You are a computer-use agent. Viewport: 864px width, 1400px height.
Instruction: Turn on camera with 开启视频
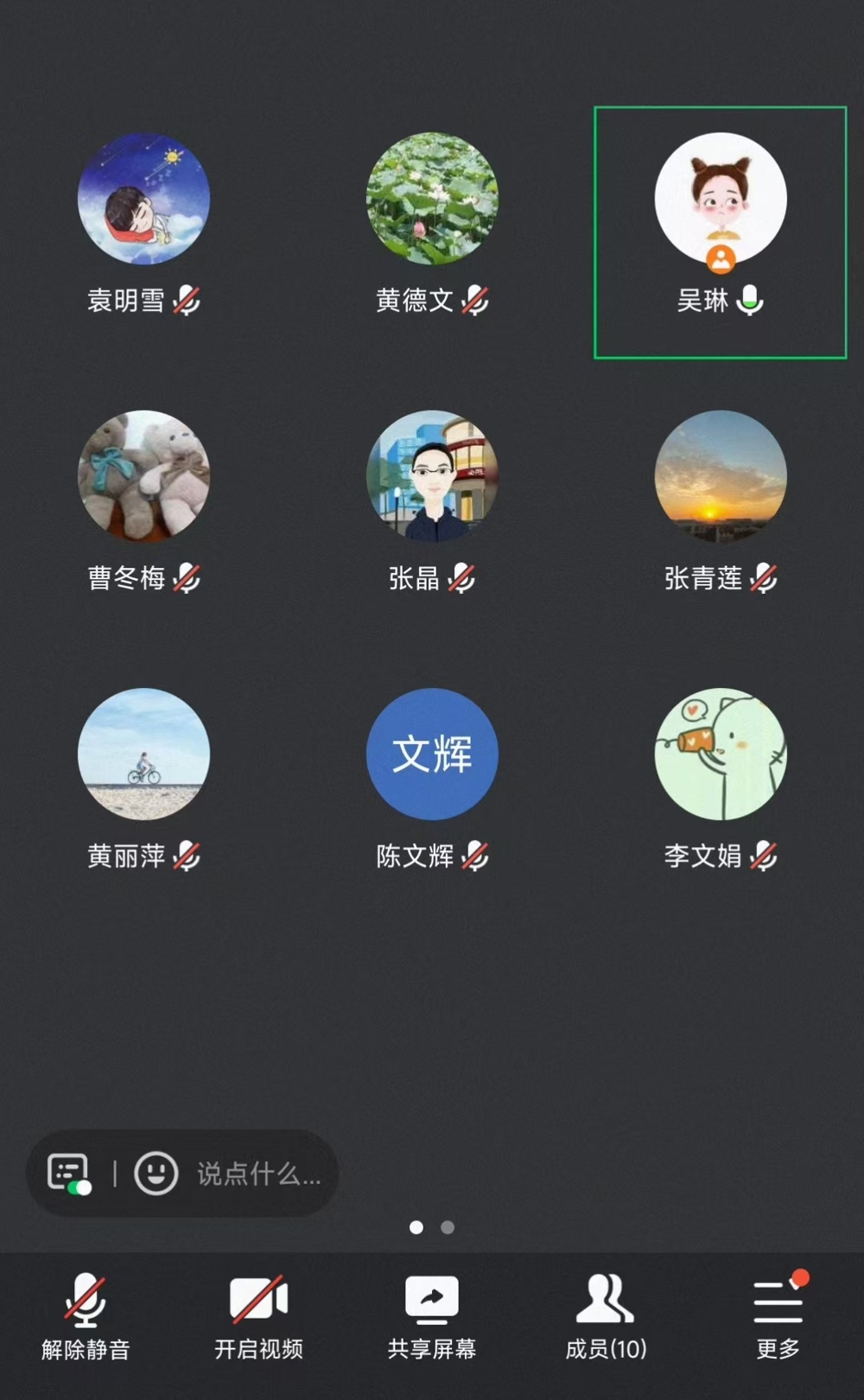258,1315
